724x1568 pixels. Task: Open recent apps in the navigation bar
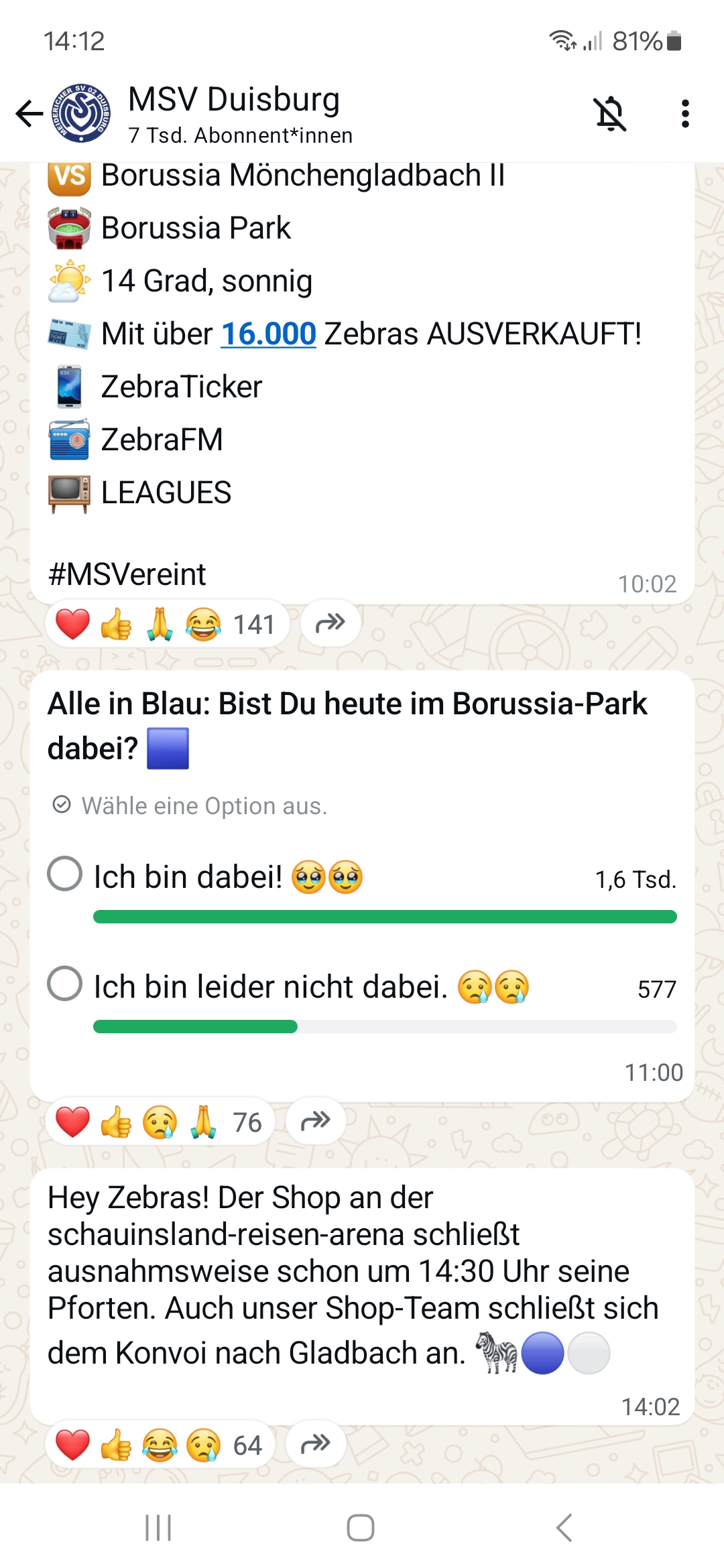click(159, 1528)
